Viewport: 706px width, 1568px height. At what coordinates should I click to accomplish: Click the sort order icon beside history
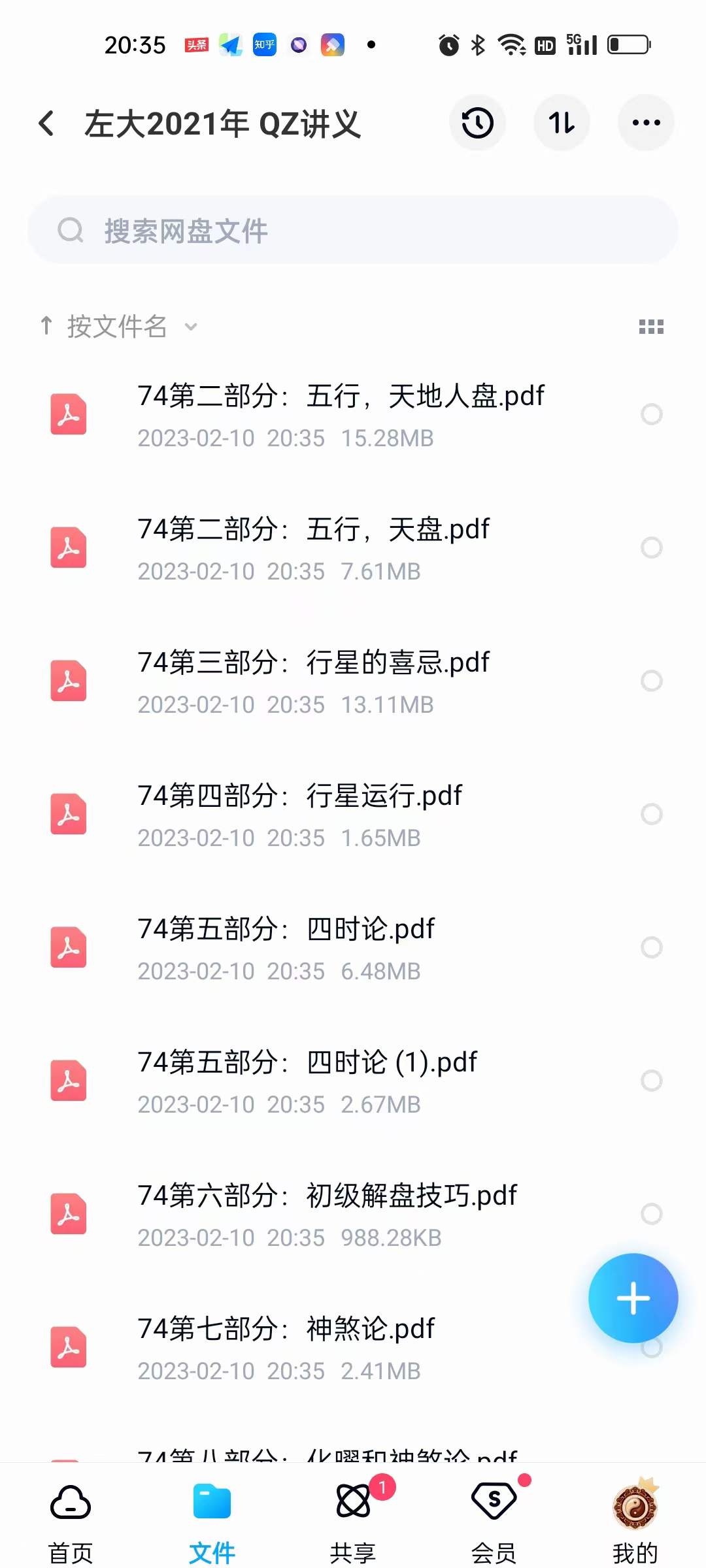click(562, 123)
